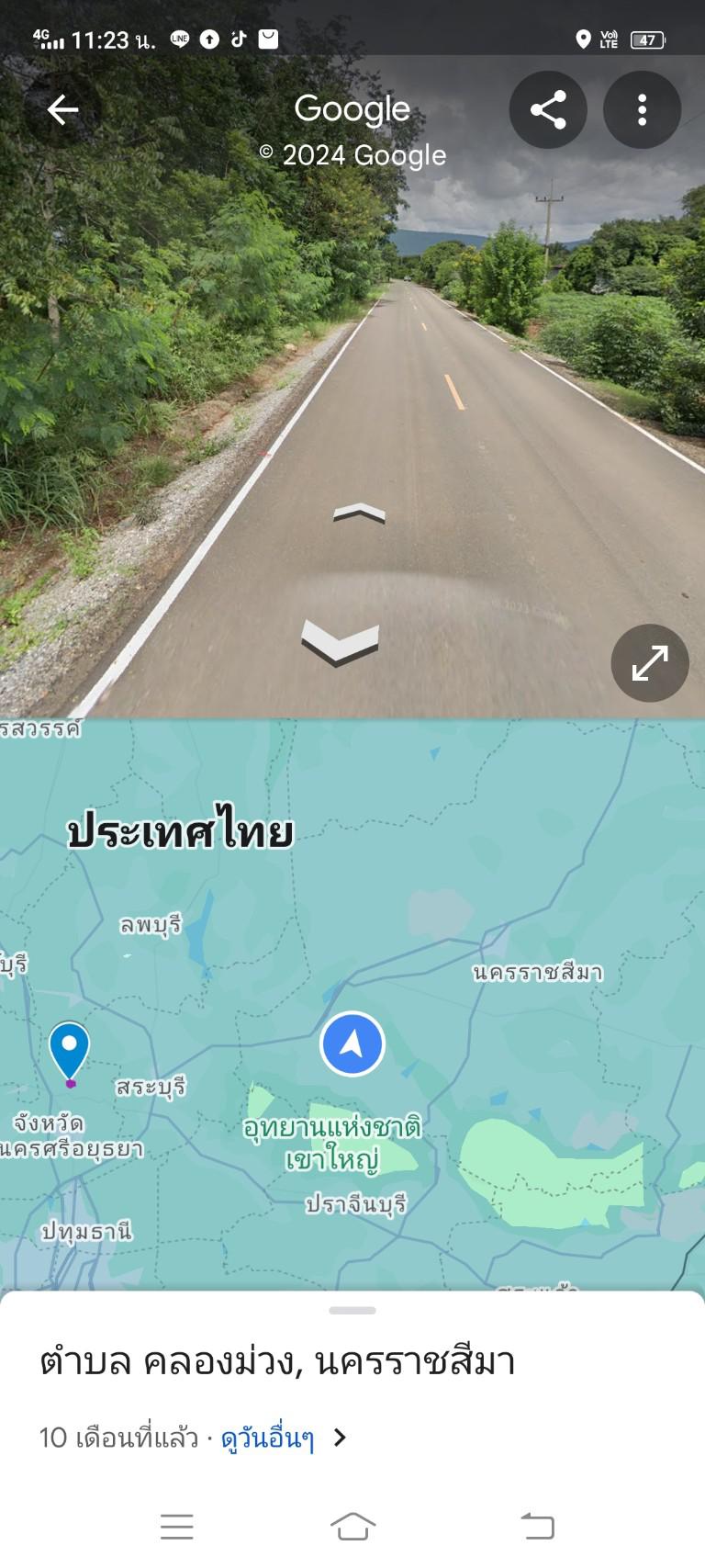Share this Street View location
This screenshot has height=1568, width=705.
[x=548, y=110]
